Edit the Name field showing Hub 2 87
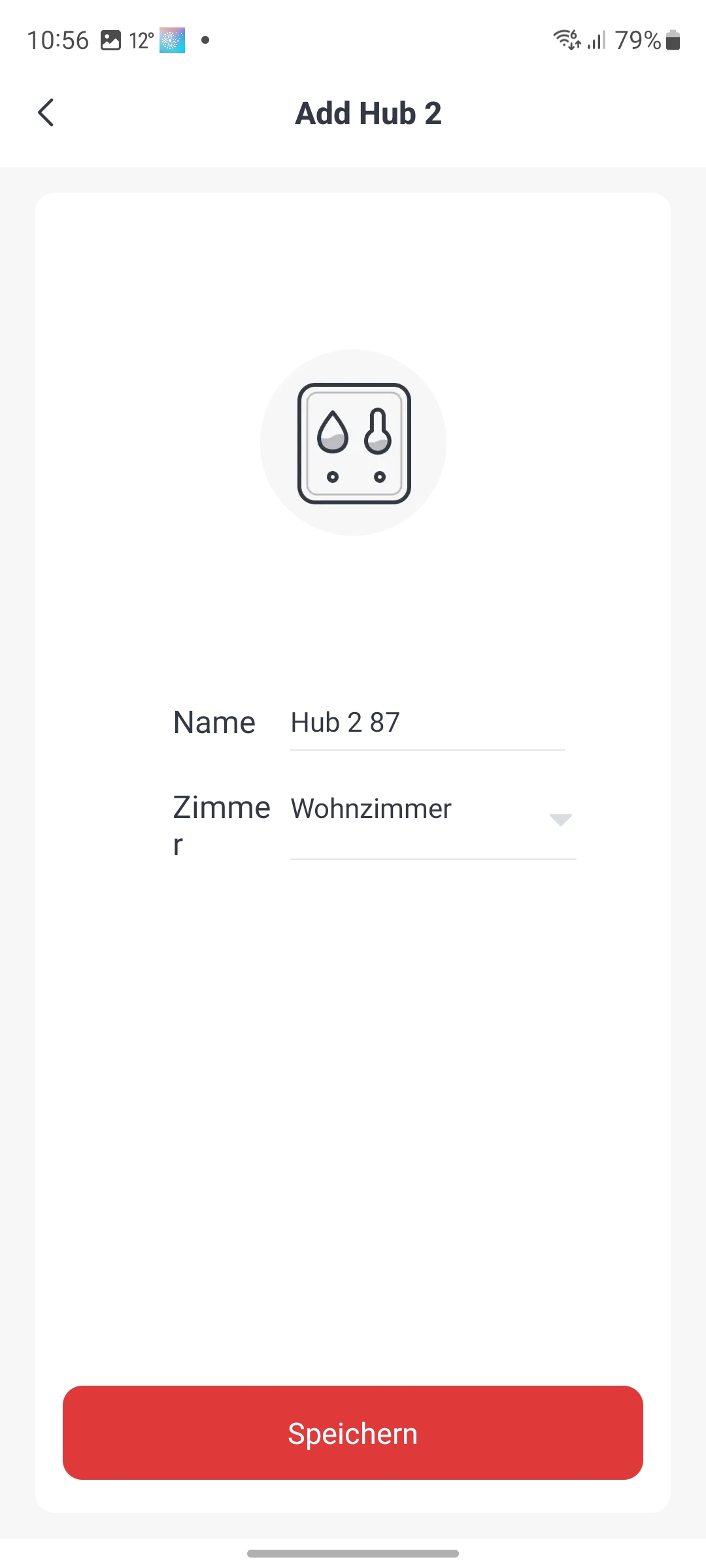706x1568 pixels. [428, 723]
